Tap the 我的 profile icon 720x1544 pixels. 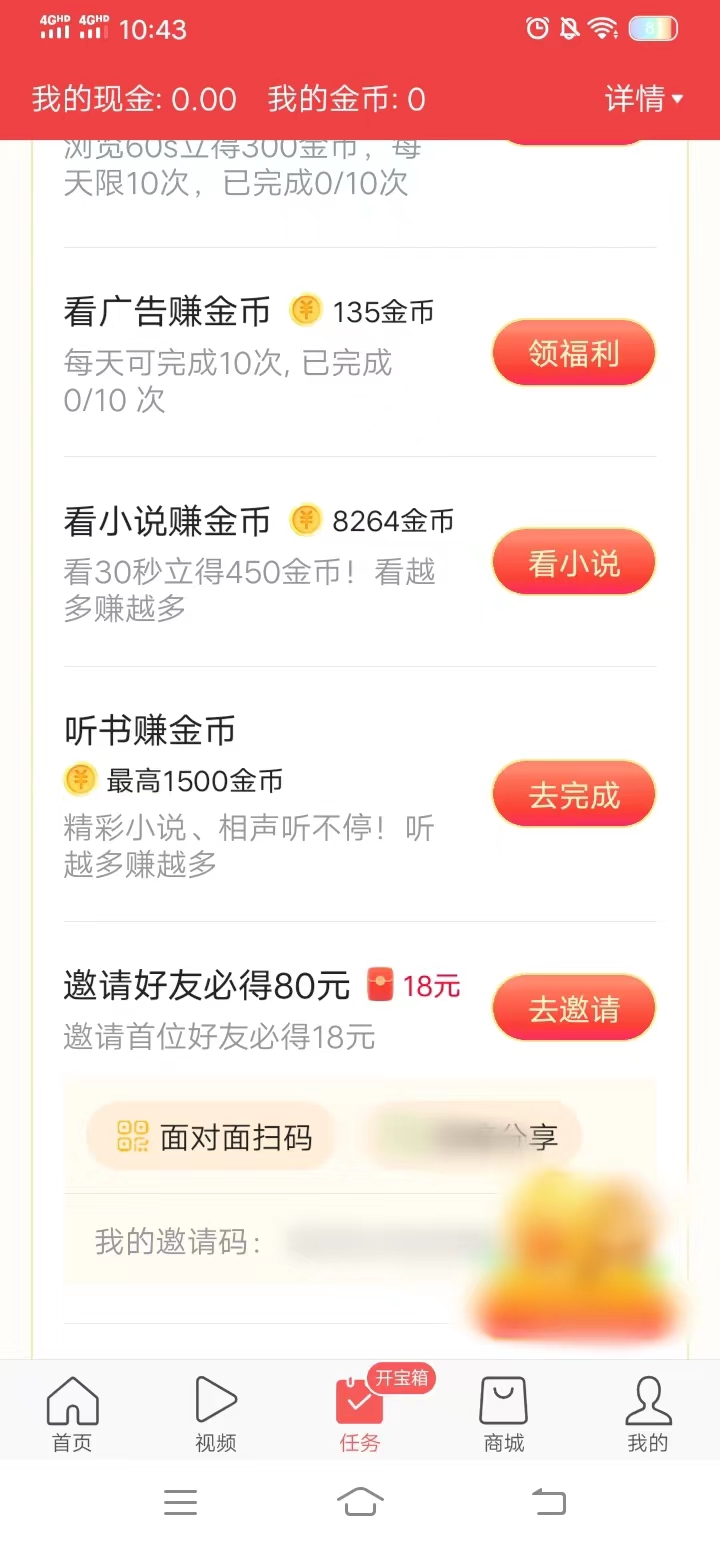(x=647, y=1405)
